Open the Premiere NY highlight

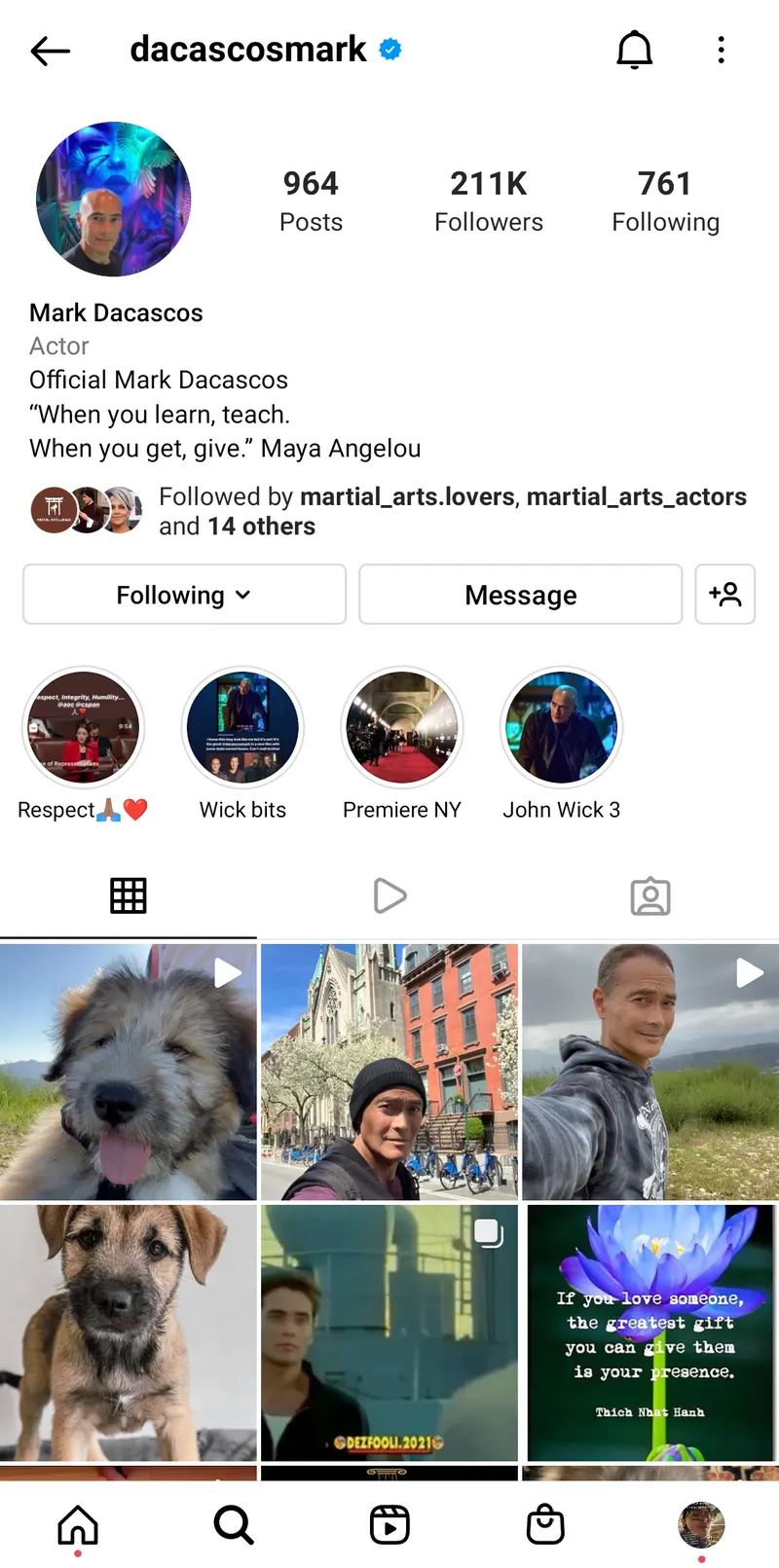tap(402, 728)
